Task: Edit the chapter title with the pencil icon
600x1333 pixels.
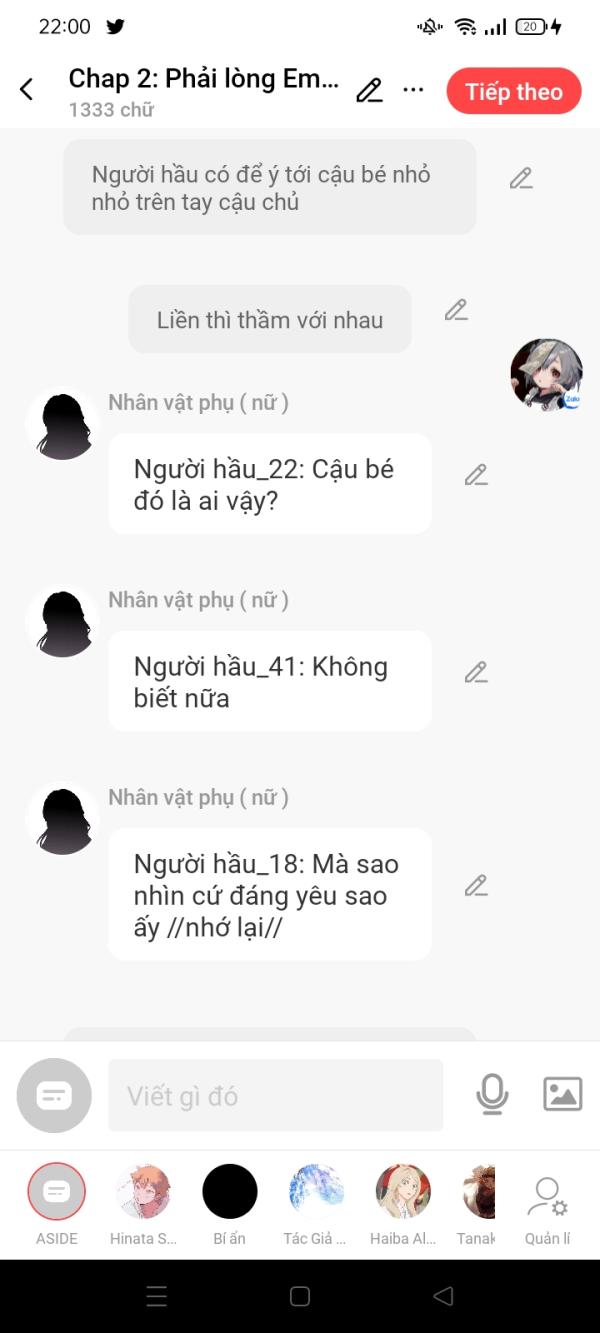Action: click(x=369, y=91)
